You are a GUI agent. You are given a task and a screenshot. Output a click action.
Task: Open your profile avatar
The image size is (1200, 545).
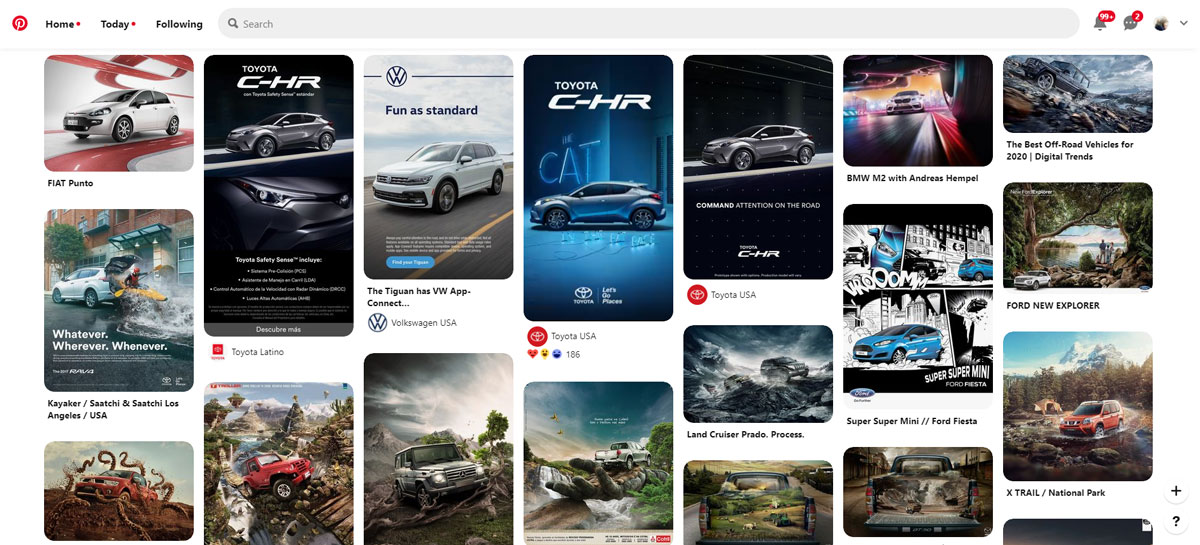click(x=1161, y=24)
